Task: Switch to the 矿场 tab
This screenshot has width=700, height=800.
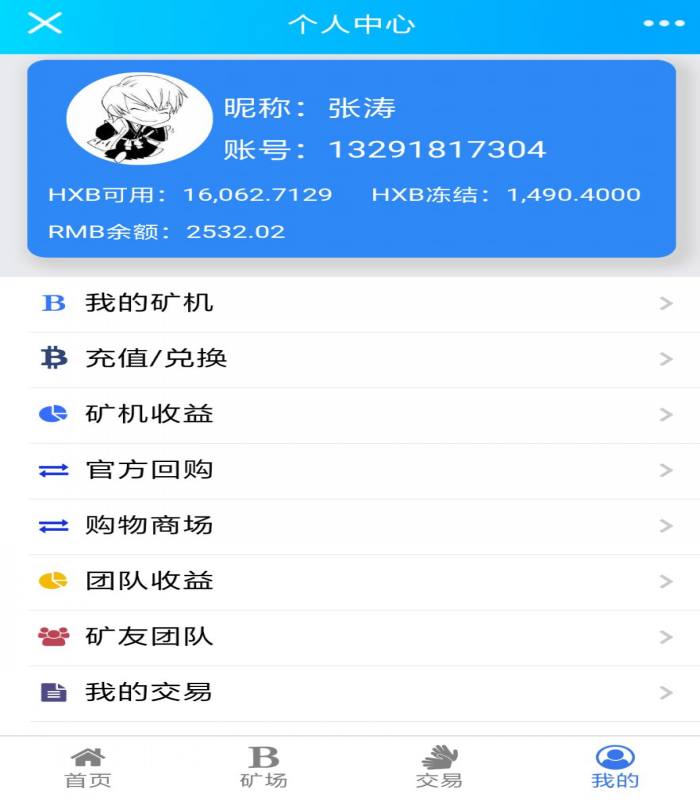Action: point(263,768)
